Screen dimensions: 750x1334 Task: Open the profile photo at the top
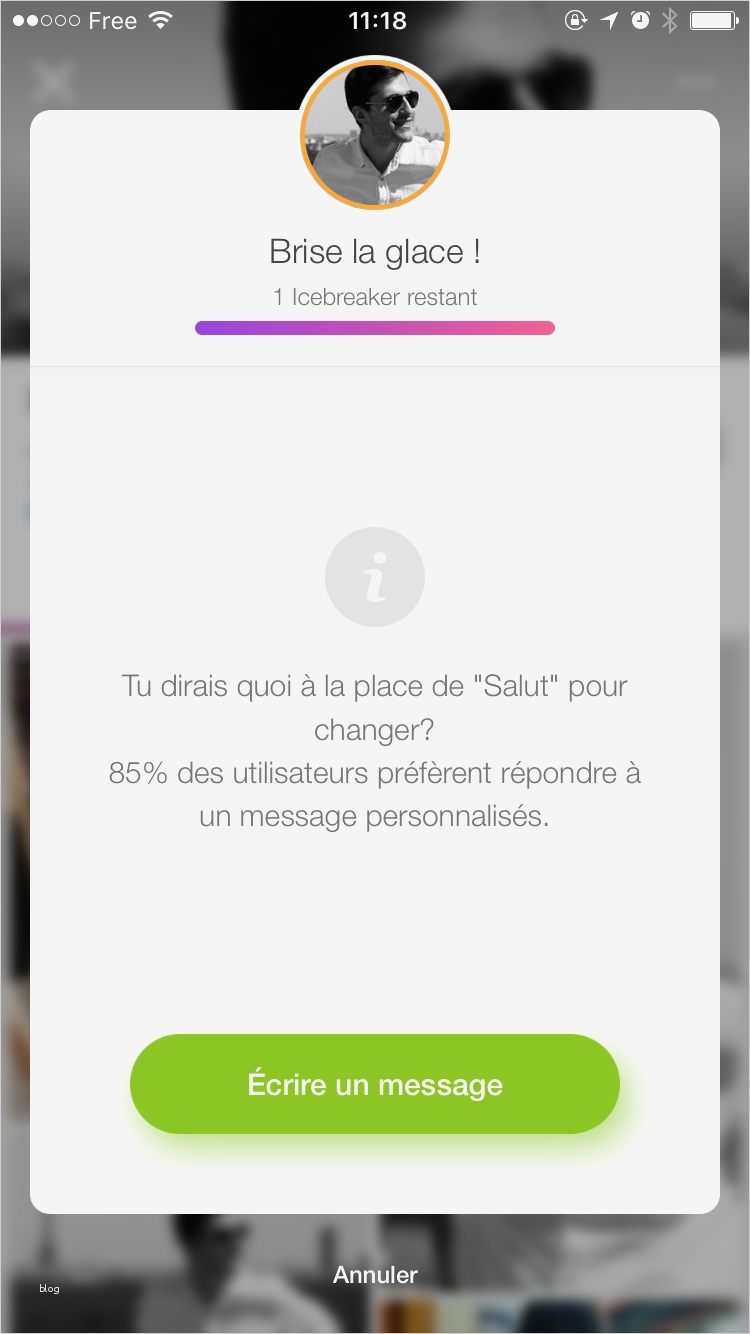point(375,134)
